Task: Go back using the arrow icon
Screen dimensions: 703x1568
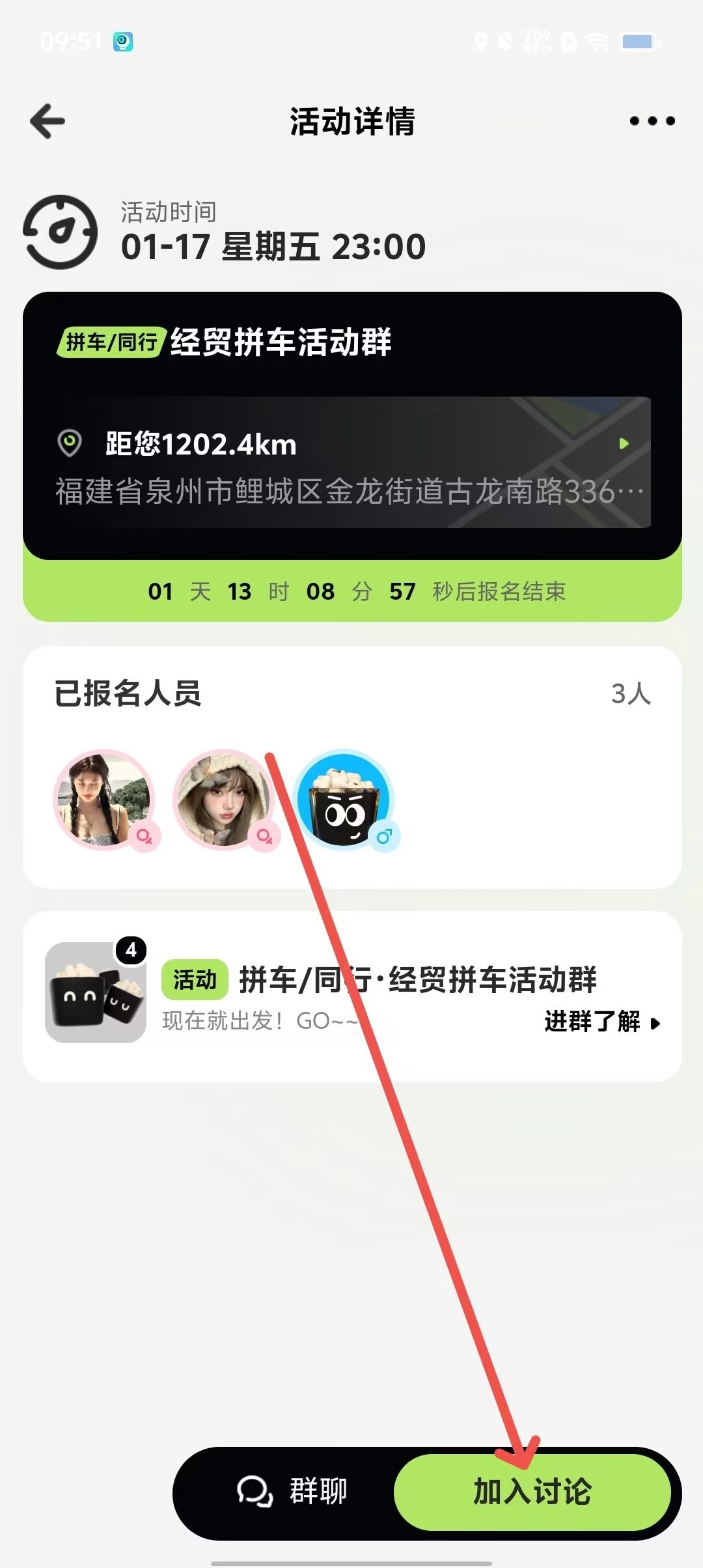Action: tap(48, 121)
